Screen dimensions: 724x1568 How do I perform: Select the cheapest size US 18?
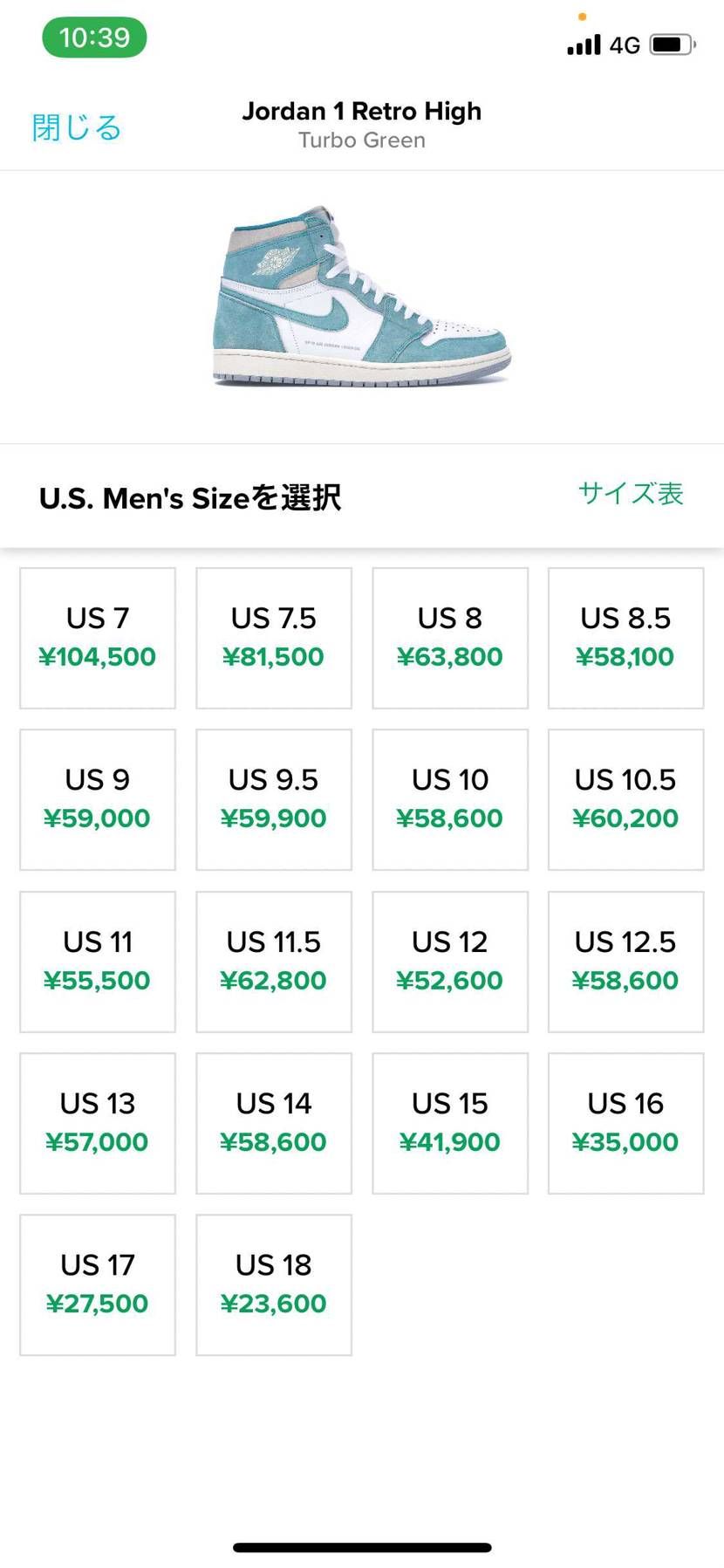pos(274,1284)
